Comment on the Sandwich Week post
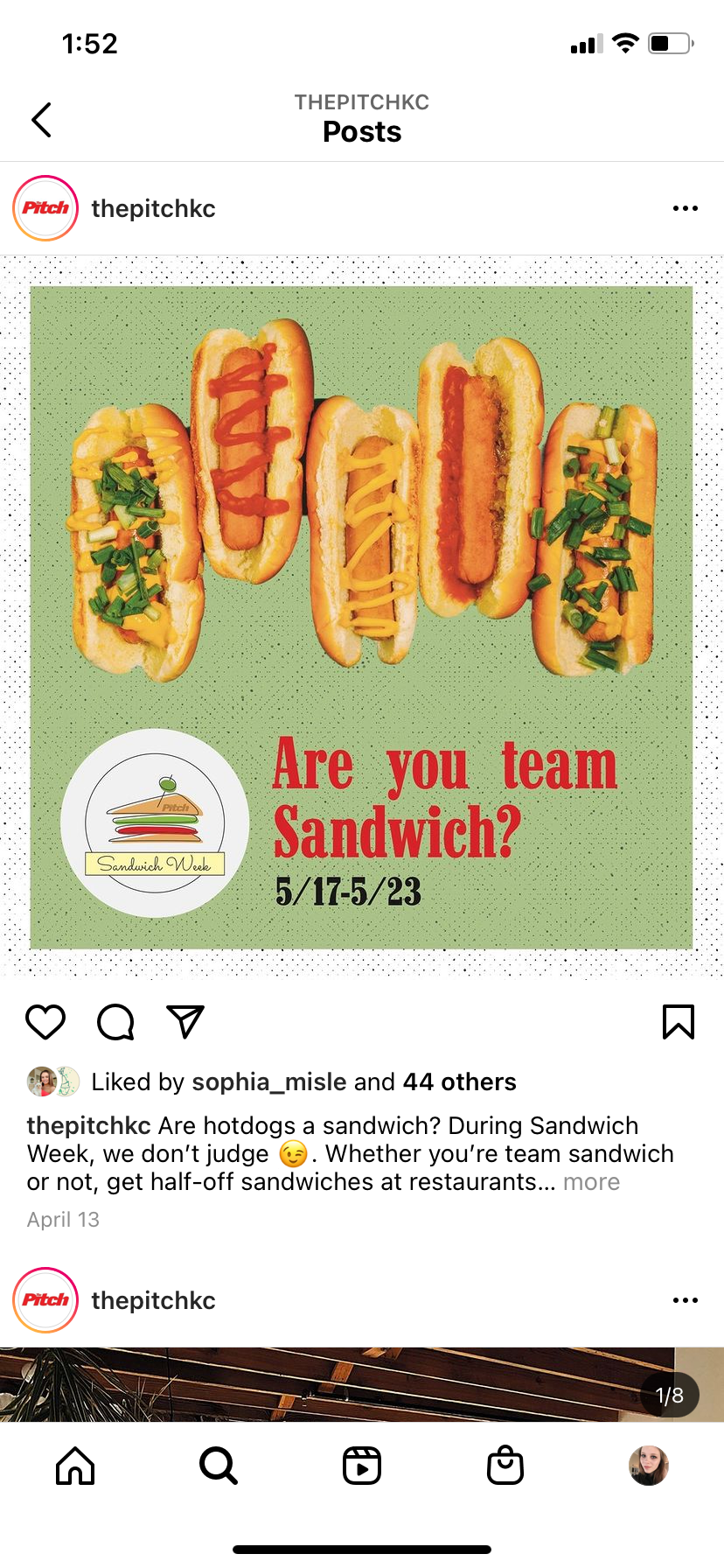 115,1022
